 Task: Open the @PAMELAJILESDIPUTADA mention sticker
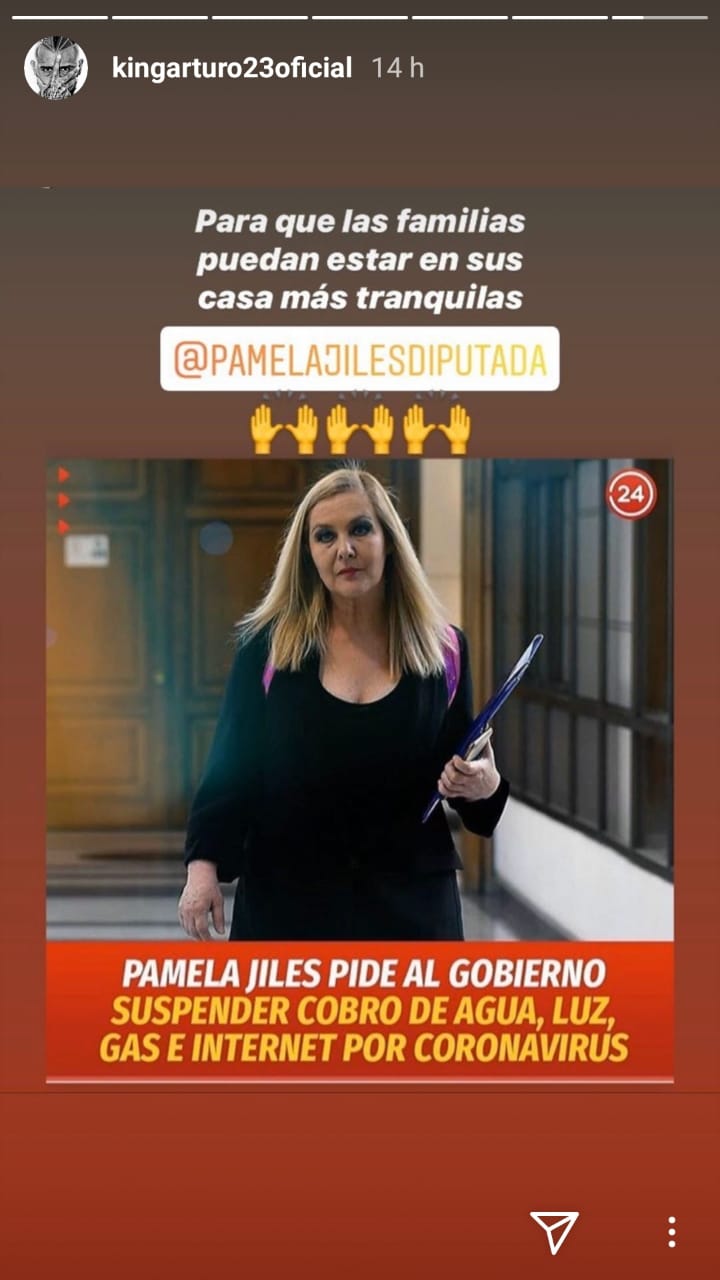(360, 359)
